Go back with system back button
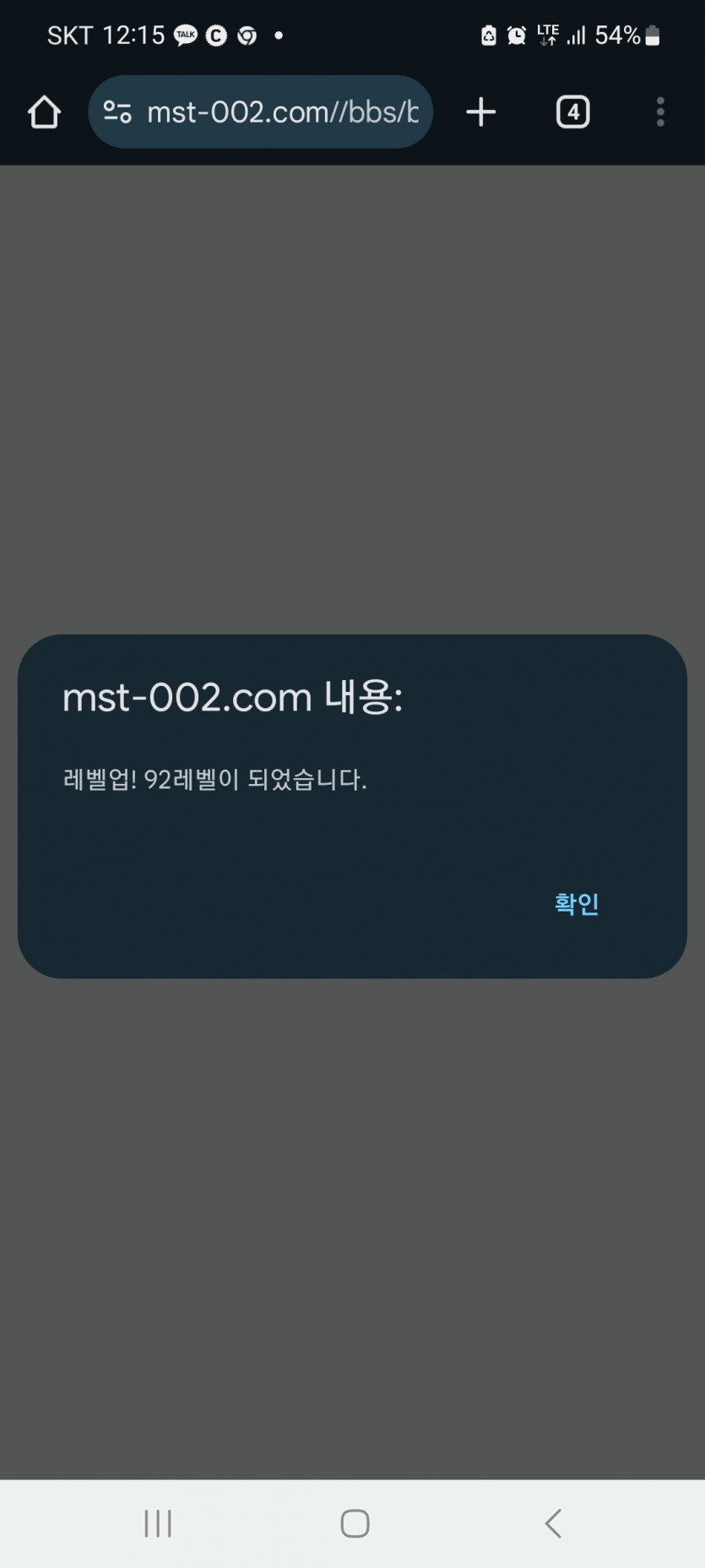The image size is (705, 1568). pos(553,1523)
